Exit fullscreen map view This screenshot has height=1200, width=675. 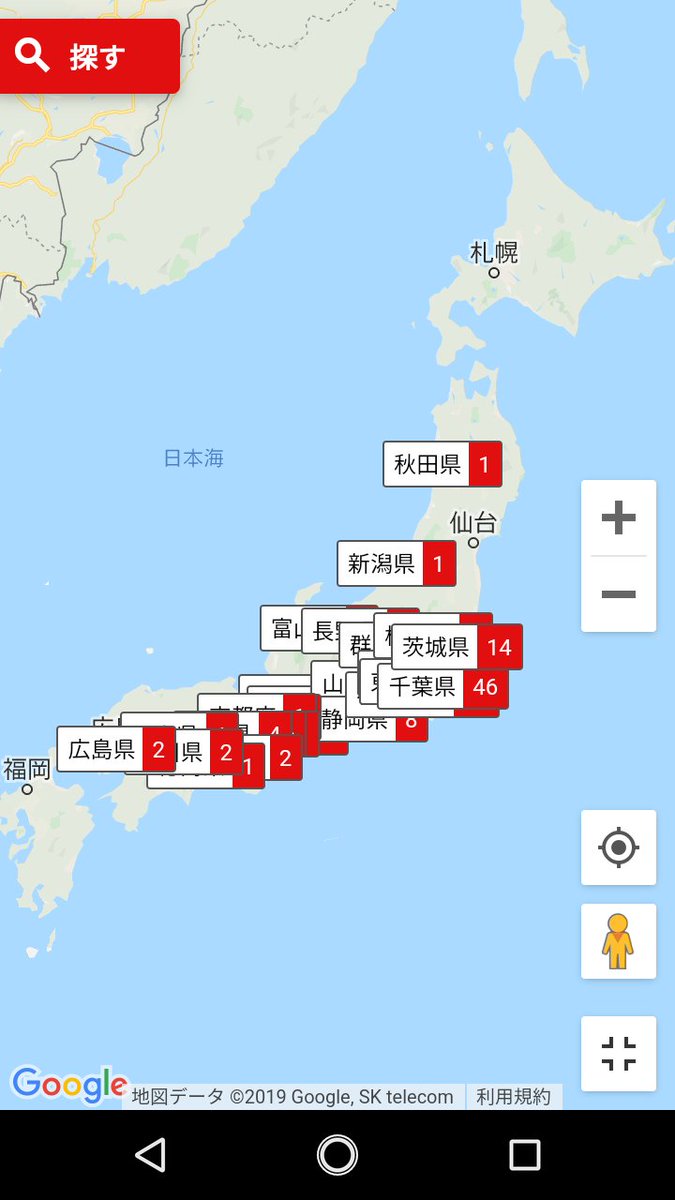618,1053
